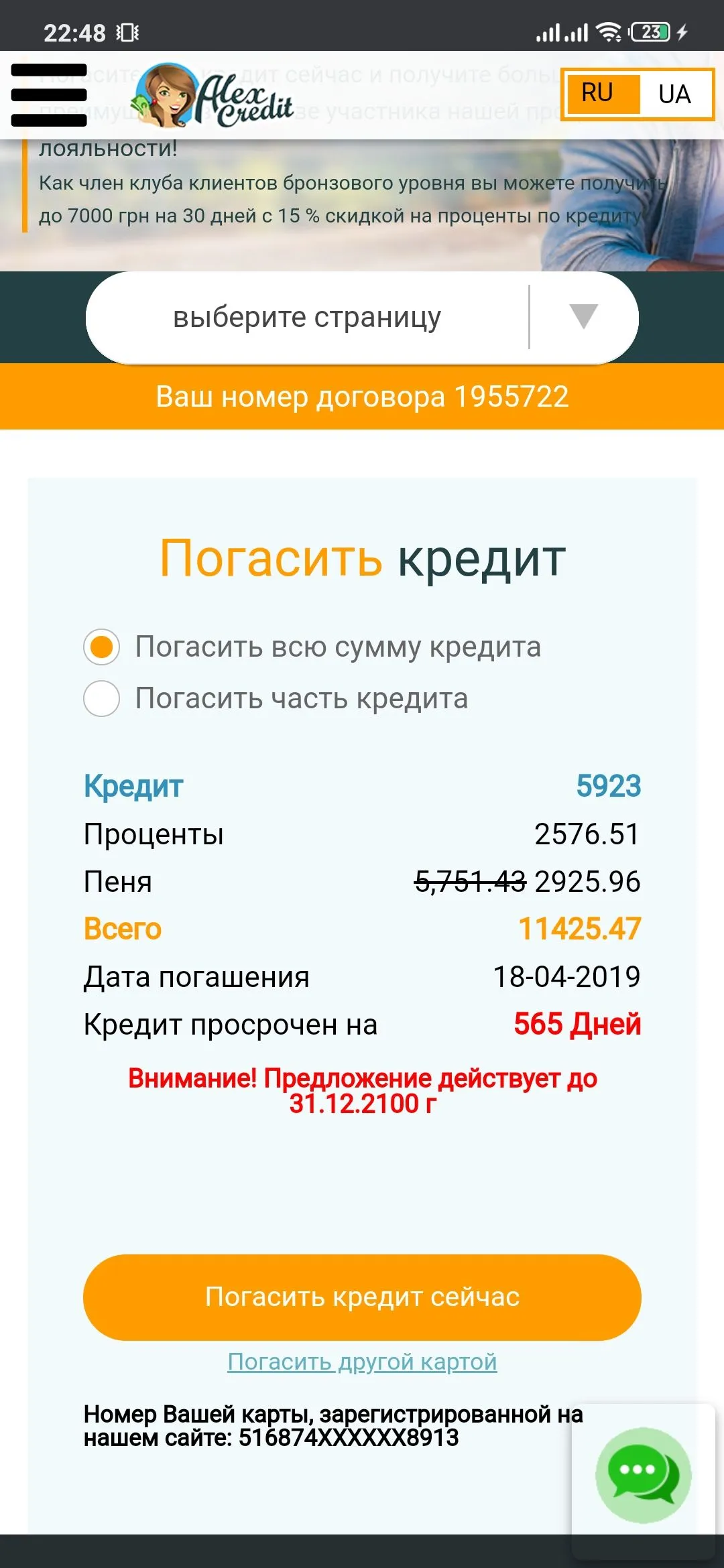This screenshot has width=724, height=1568.
Task: Open 'Погасить другой картой' link
Action: (362, 1362)
